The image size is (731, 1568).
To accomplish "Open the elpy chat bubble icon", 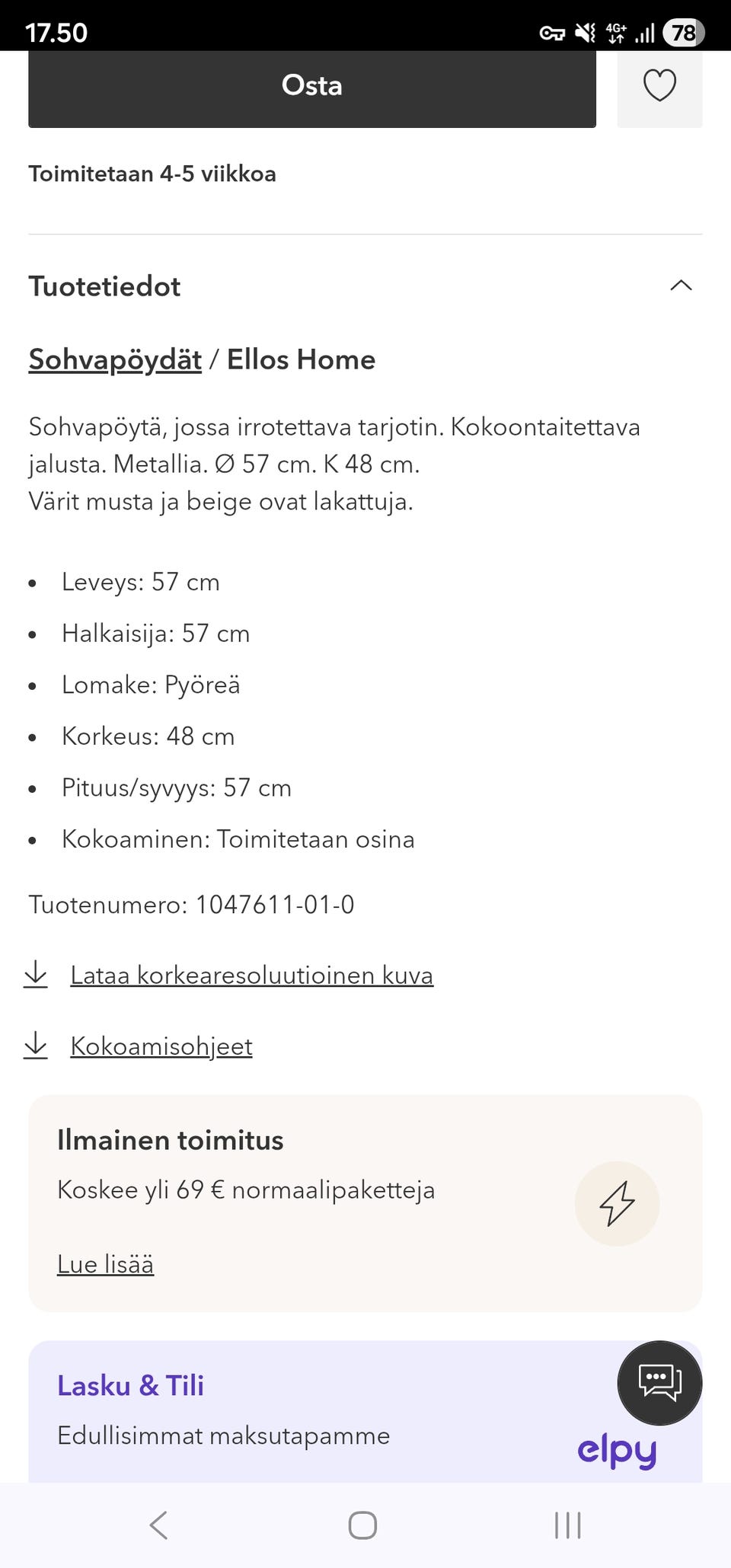I will (659, 1383).
